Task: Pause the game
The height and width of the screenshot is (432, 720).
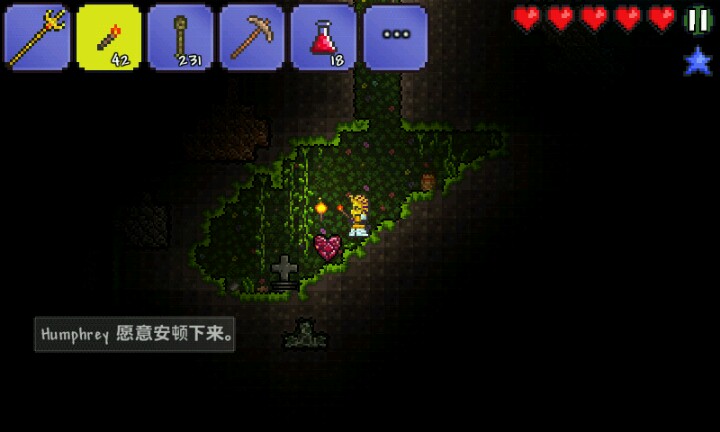Action: [x=698, y=20]
